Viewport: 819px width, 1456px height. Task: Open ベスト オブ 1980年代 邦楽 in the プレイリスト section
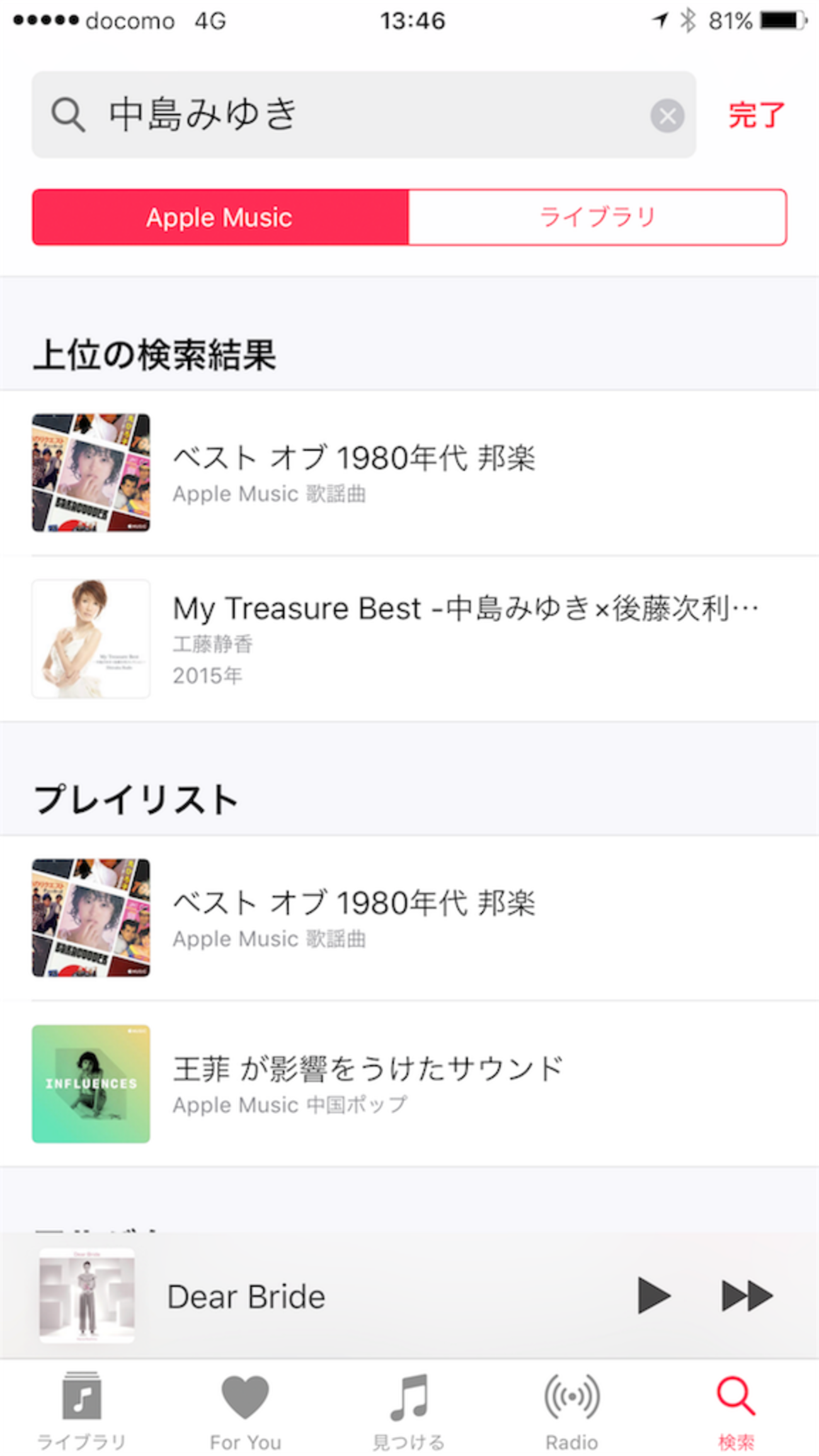click(353, 918)
